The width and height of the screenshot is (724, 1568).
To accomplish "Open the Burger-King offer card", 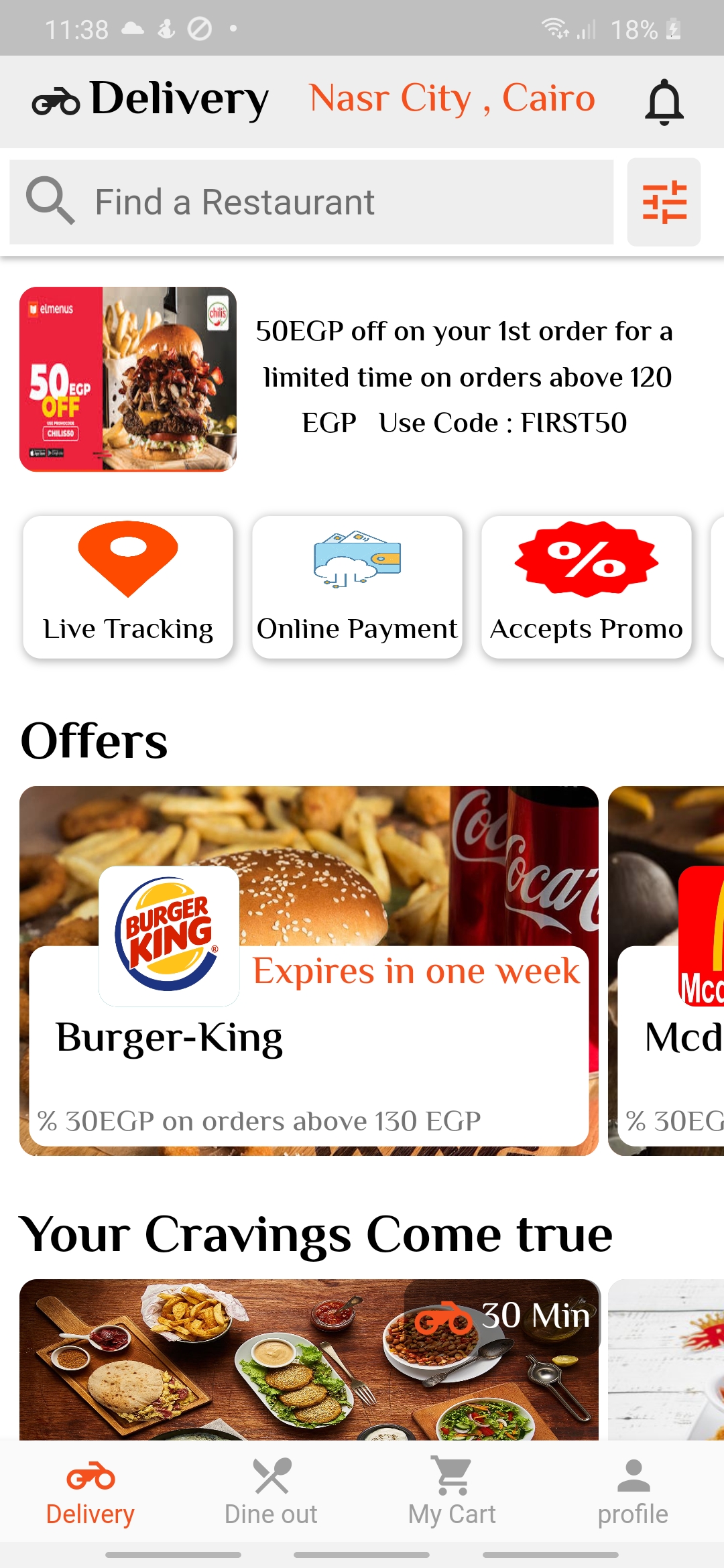I will pyautogui.click(x=308, y=970).
